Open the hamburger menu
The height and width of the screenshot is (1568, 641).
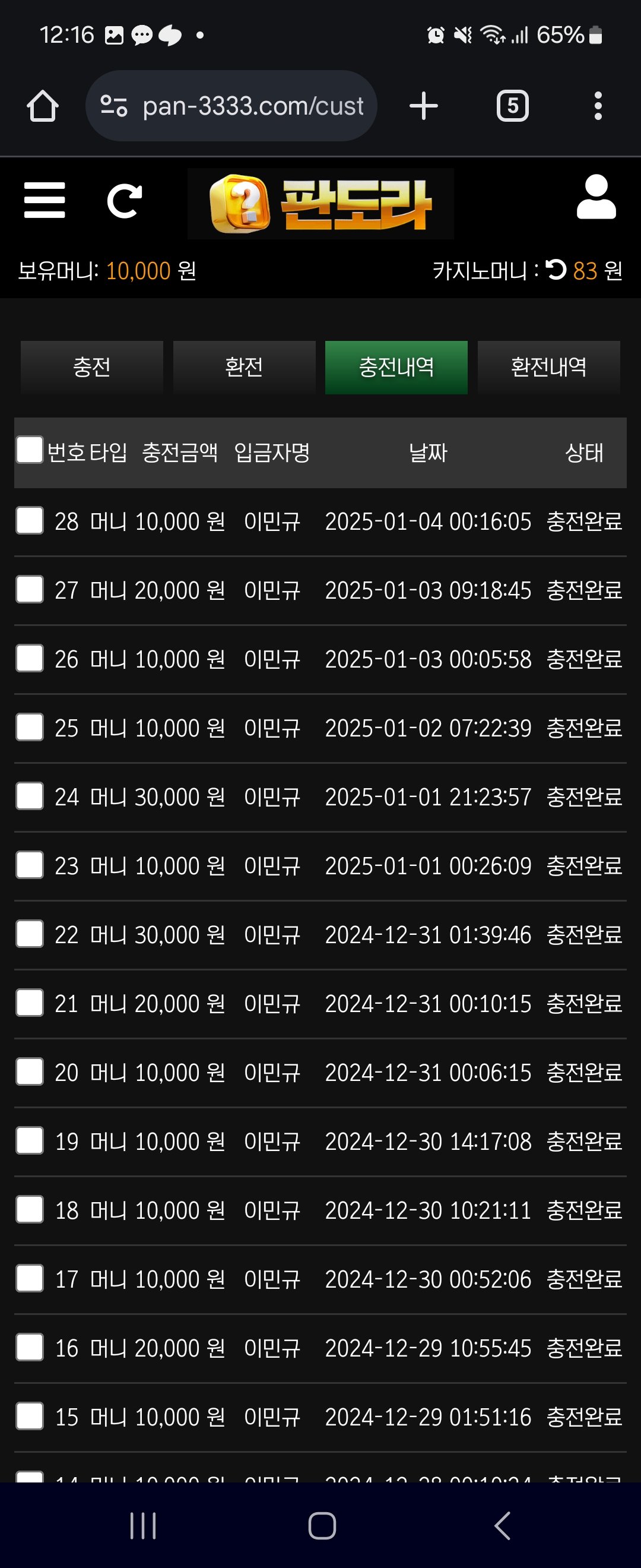(x=45, y=200)
